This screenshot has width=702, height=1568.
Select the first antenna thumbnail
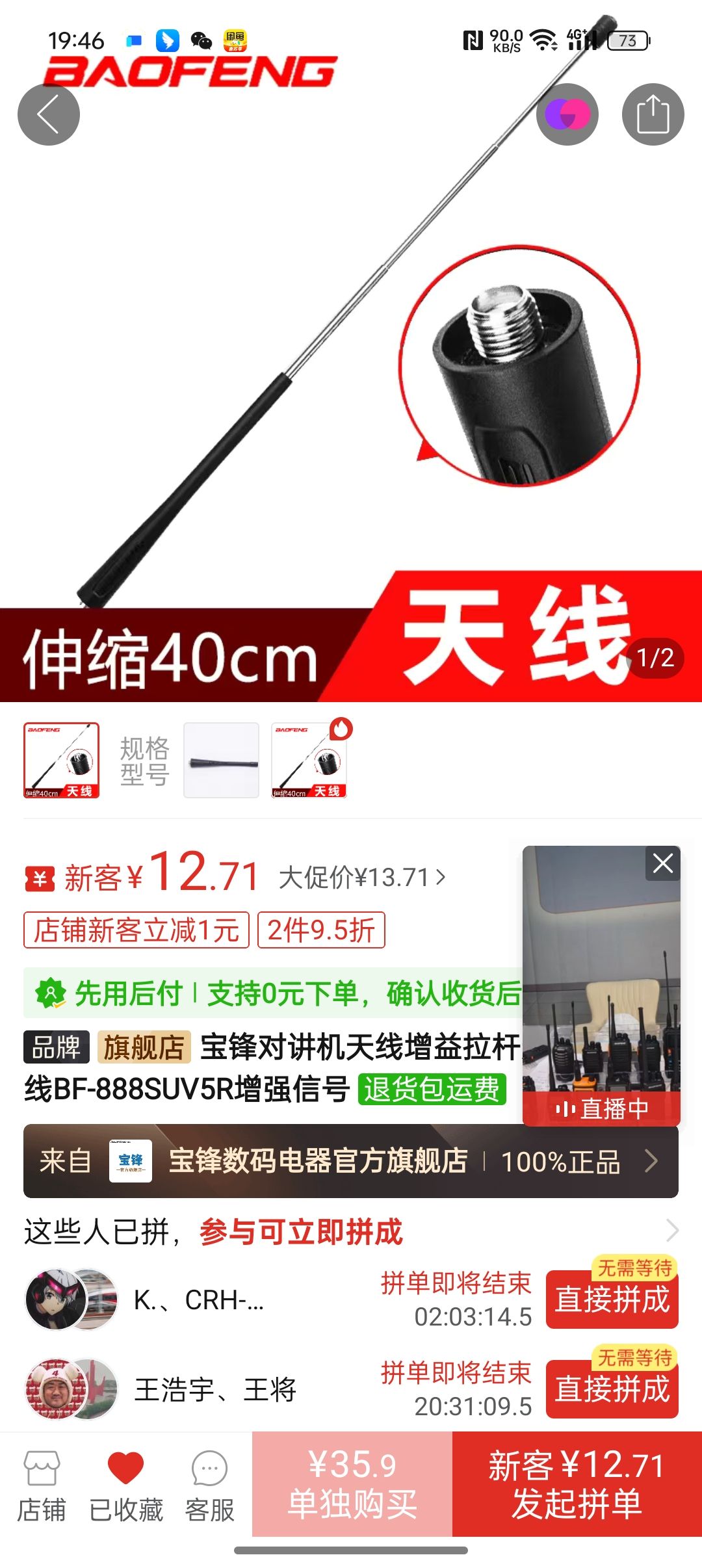62,760
